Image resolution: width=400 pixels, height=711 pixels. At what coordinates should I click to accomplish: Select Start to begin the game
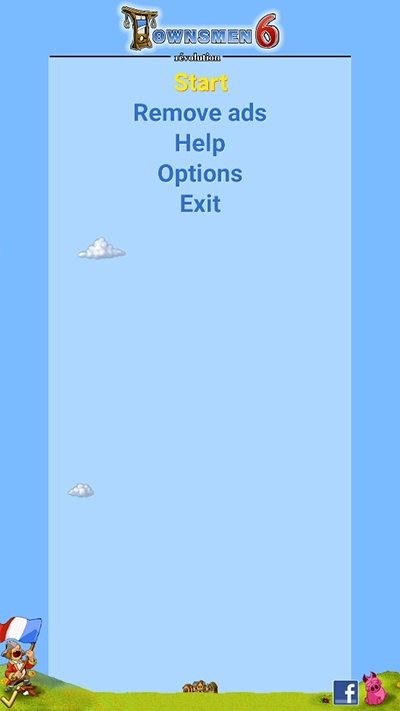point(200,83)
